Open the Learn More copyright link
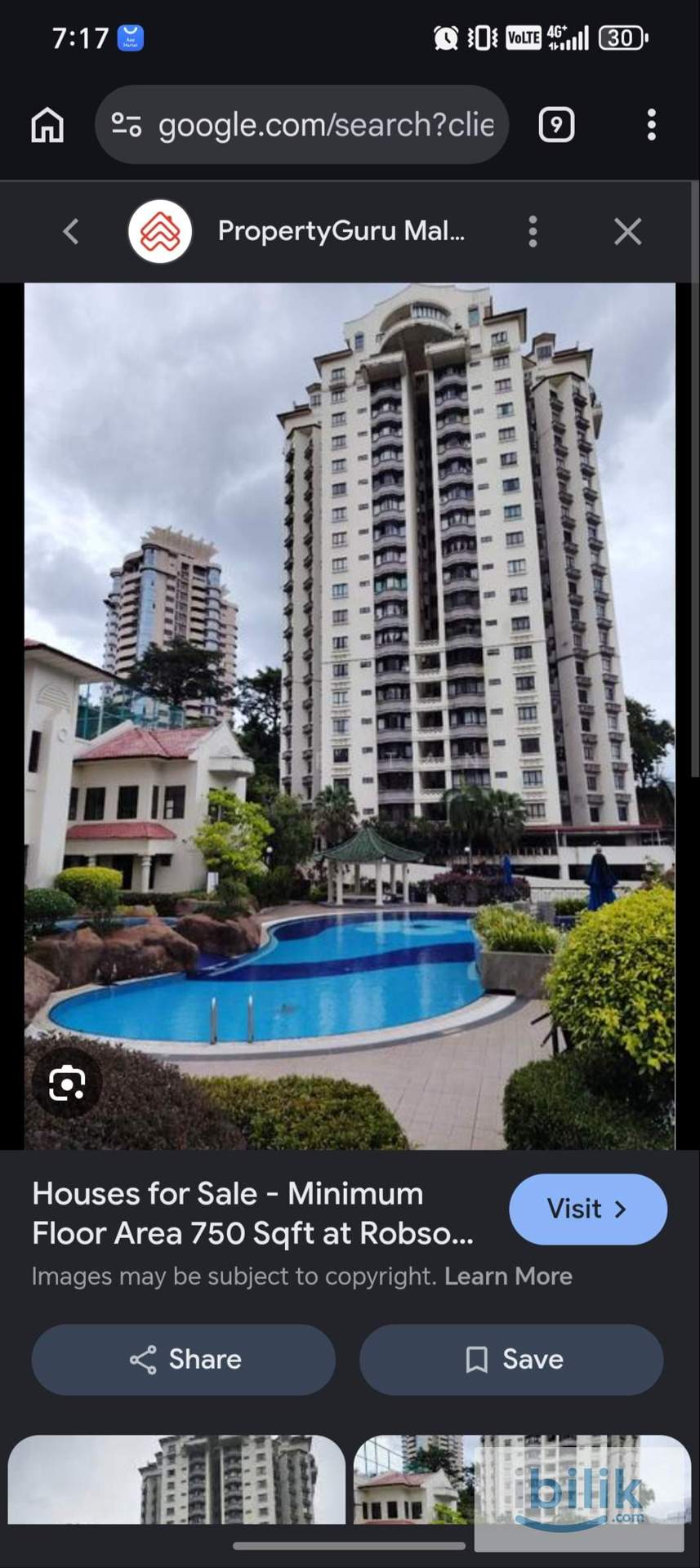 pos(508,1276)
